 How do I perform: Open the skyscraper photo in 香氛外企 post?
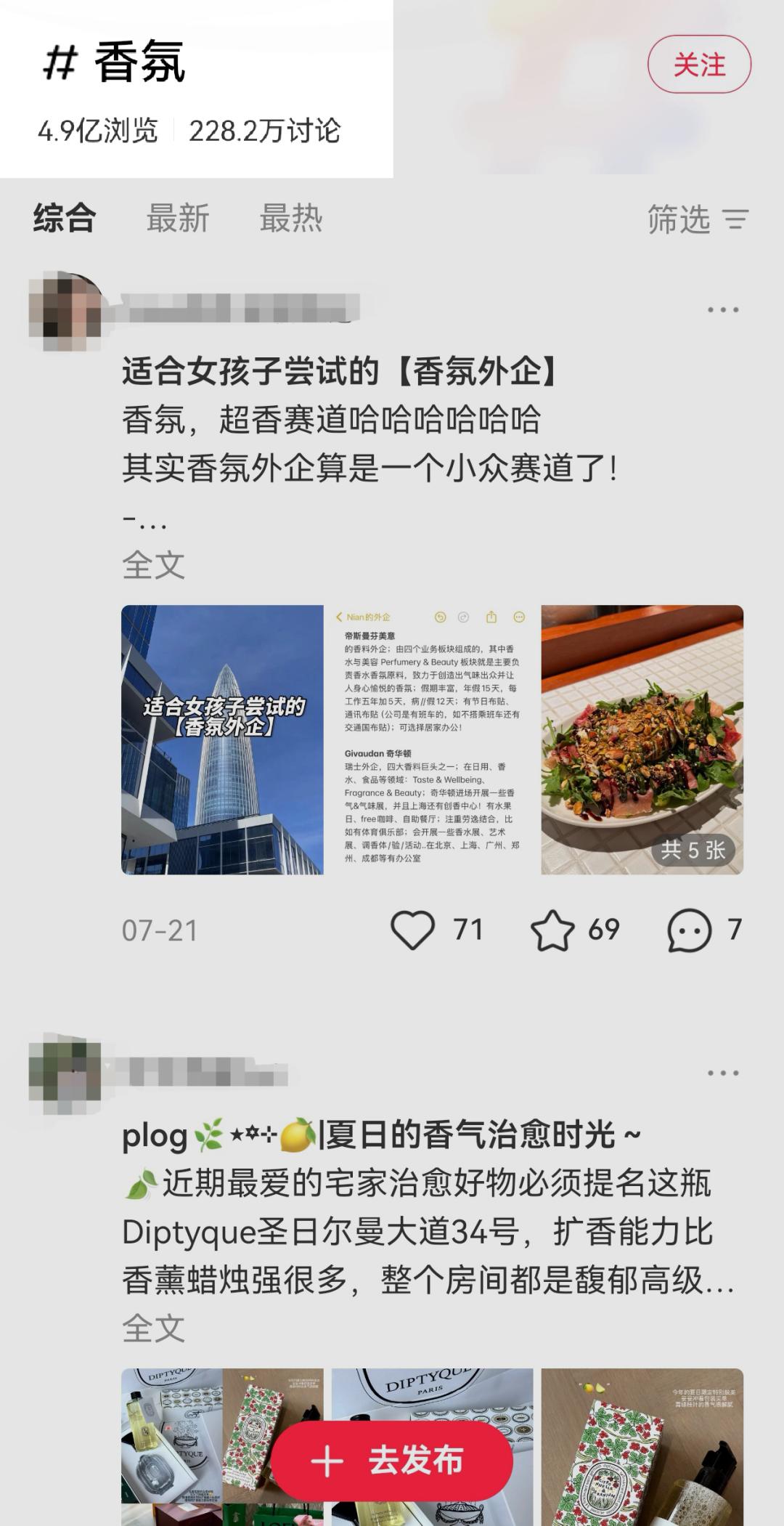222,739
